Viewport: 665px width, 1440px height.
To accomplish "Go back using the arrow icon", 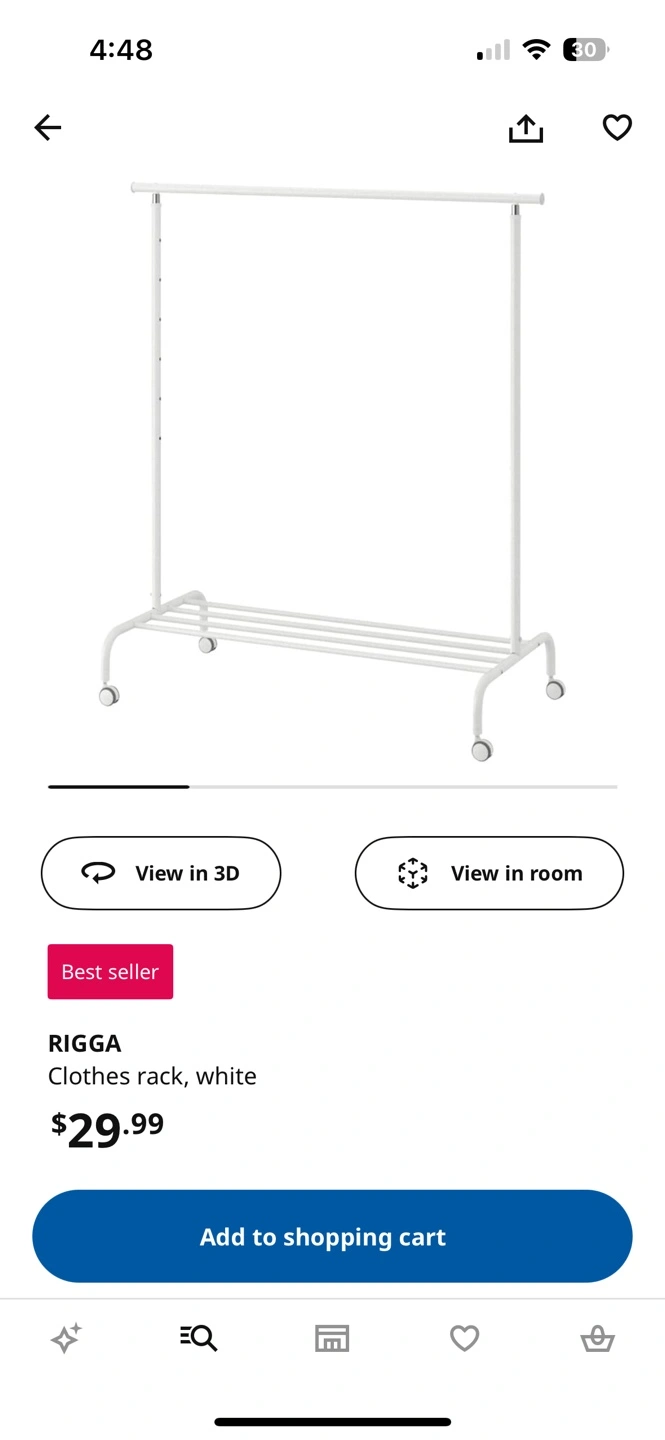I will click(48, 128).
